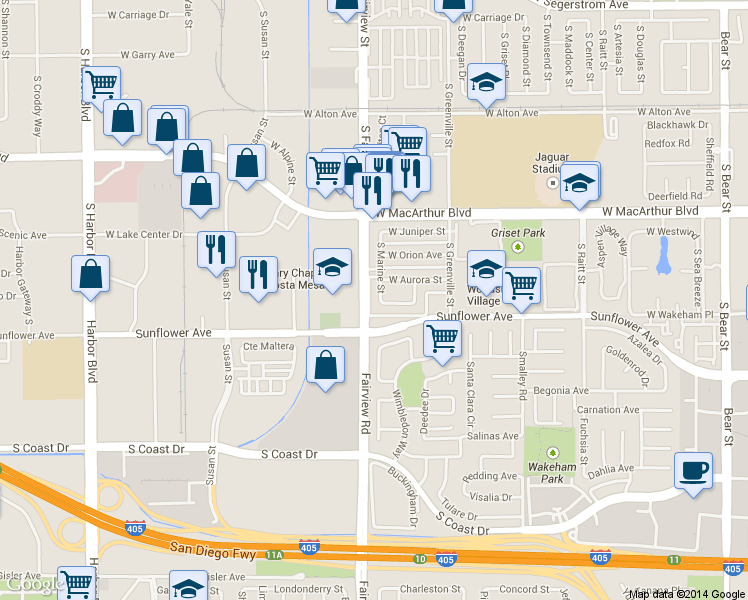Viewport: 748px width, 600px height.
Task: Select the restaurant marker at Fairview and MacArthur
Action: coord(373,191)
